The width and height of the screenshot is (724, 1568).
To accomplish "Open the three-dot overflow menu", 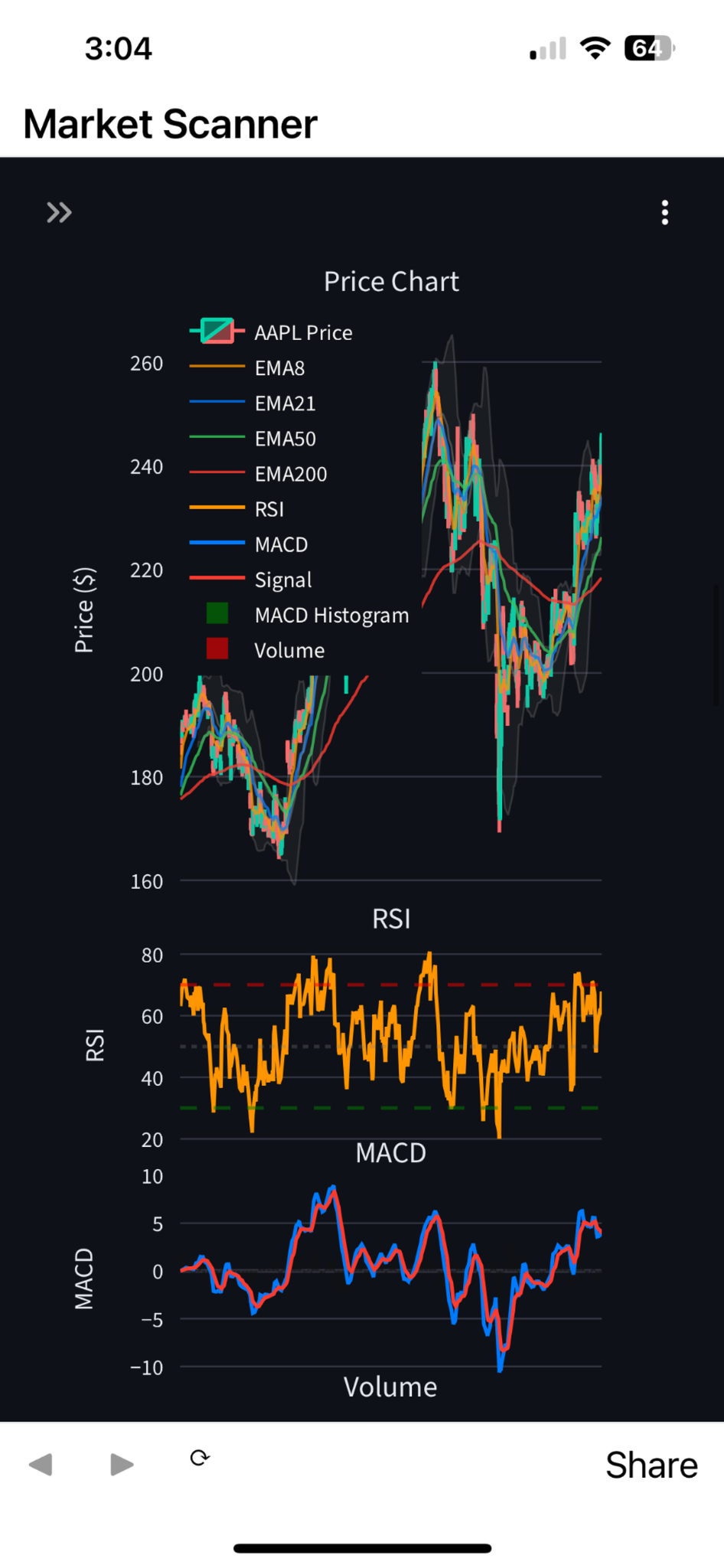I will pos(664,213).
